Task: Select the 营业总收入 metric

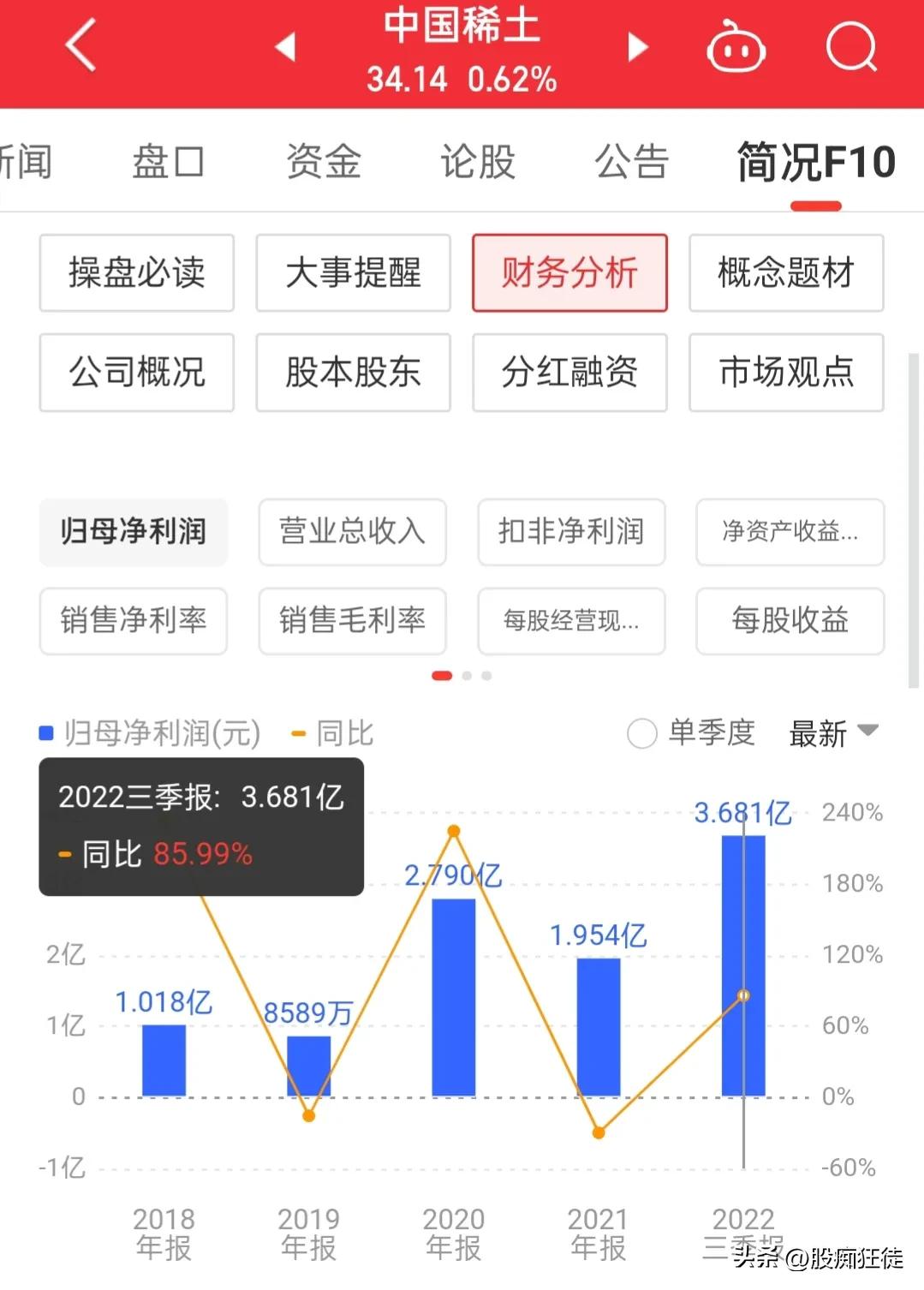Action: click(352, 532)
